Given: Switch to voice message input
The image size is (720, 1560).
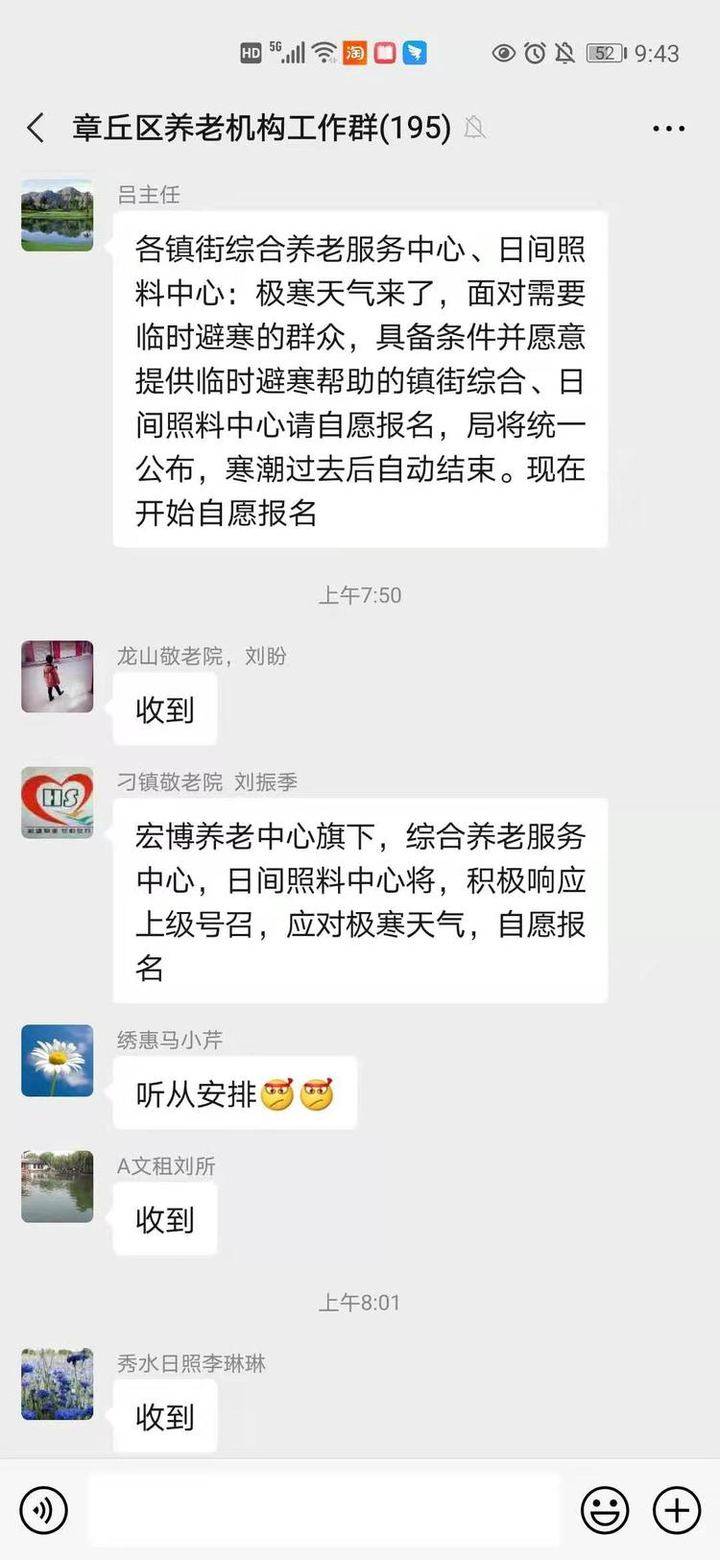Looking at the screenshot, I should pyautogui.click(x=43, y=1509).
